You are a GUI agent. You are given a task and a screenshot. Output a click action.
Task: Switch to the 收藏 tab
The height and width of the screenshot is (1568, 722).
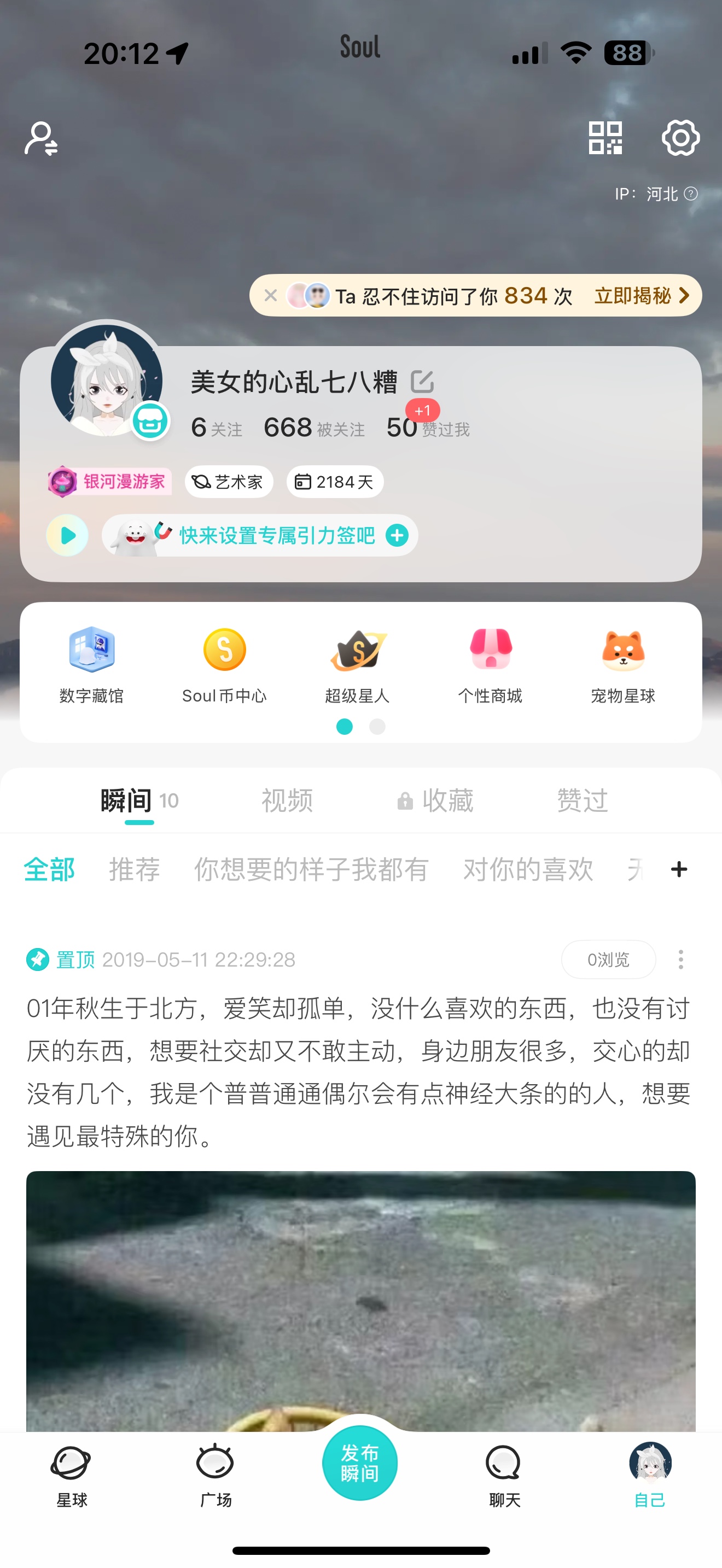[435, 800]
